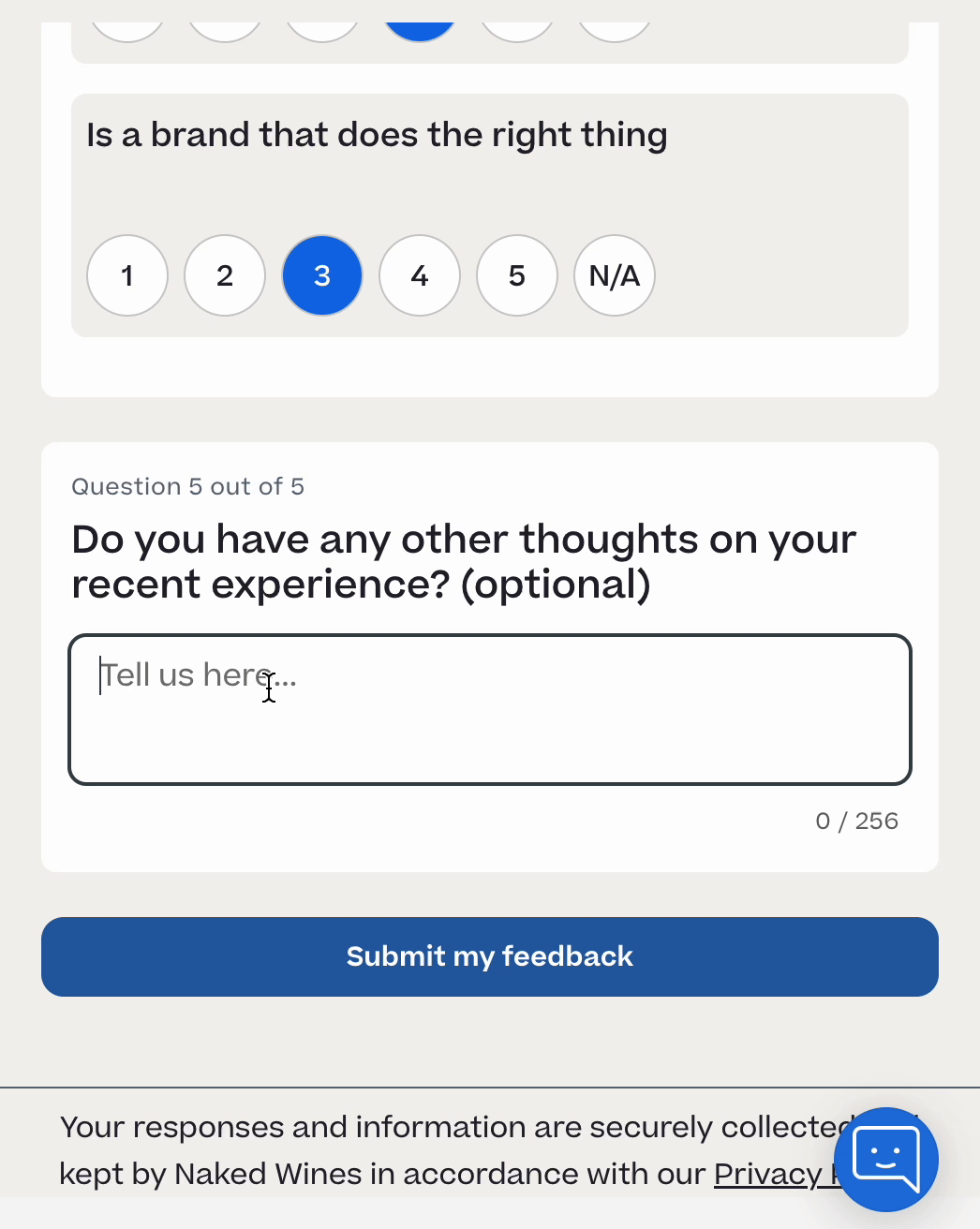Select rating 1 for the brand question
Image resolution: width=980 pixels, height=1229 pixels.
127,275
